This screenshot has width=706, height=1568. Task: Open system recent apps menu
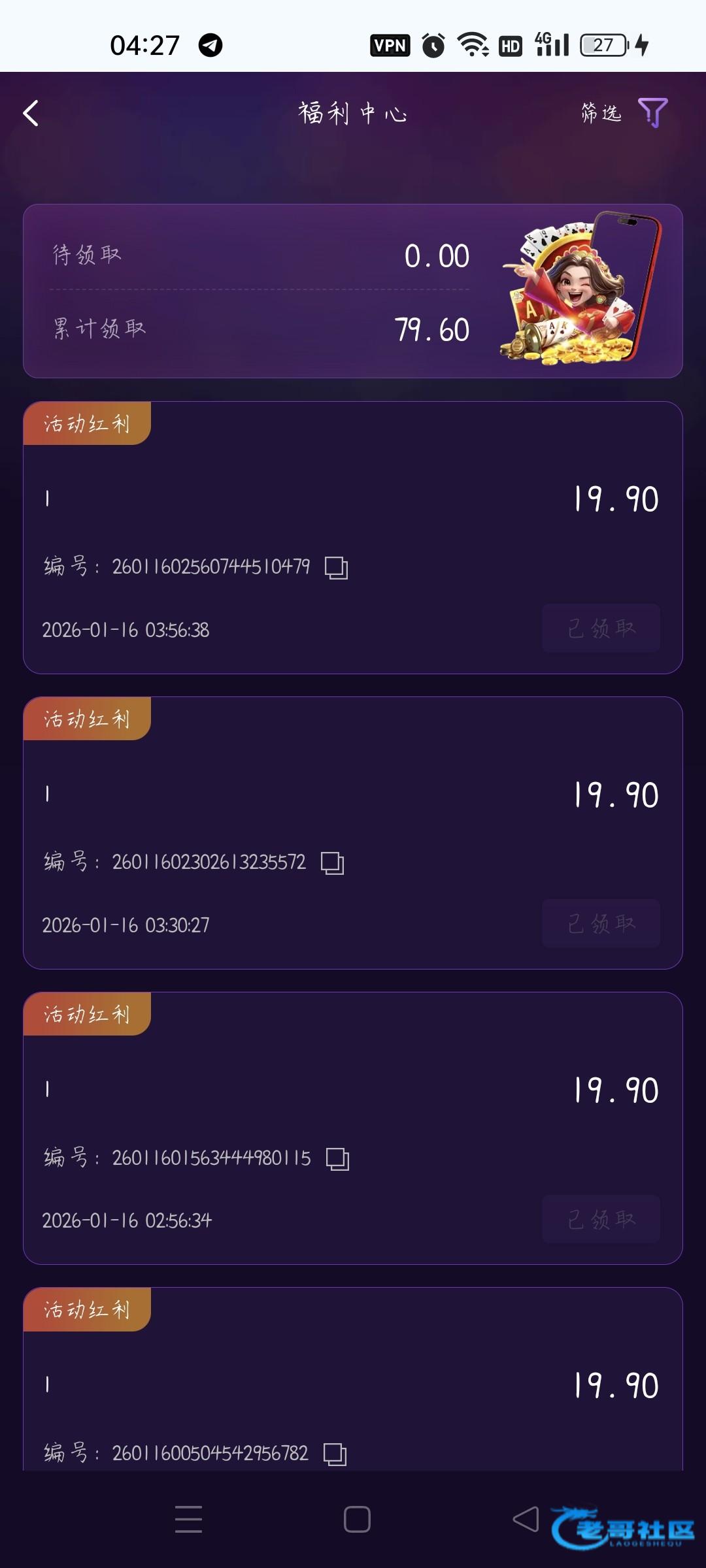188,1519
